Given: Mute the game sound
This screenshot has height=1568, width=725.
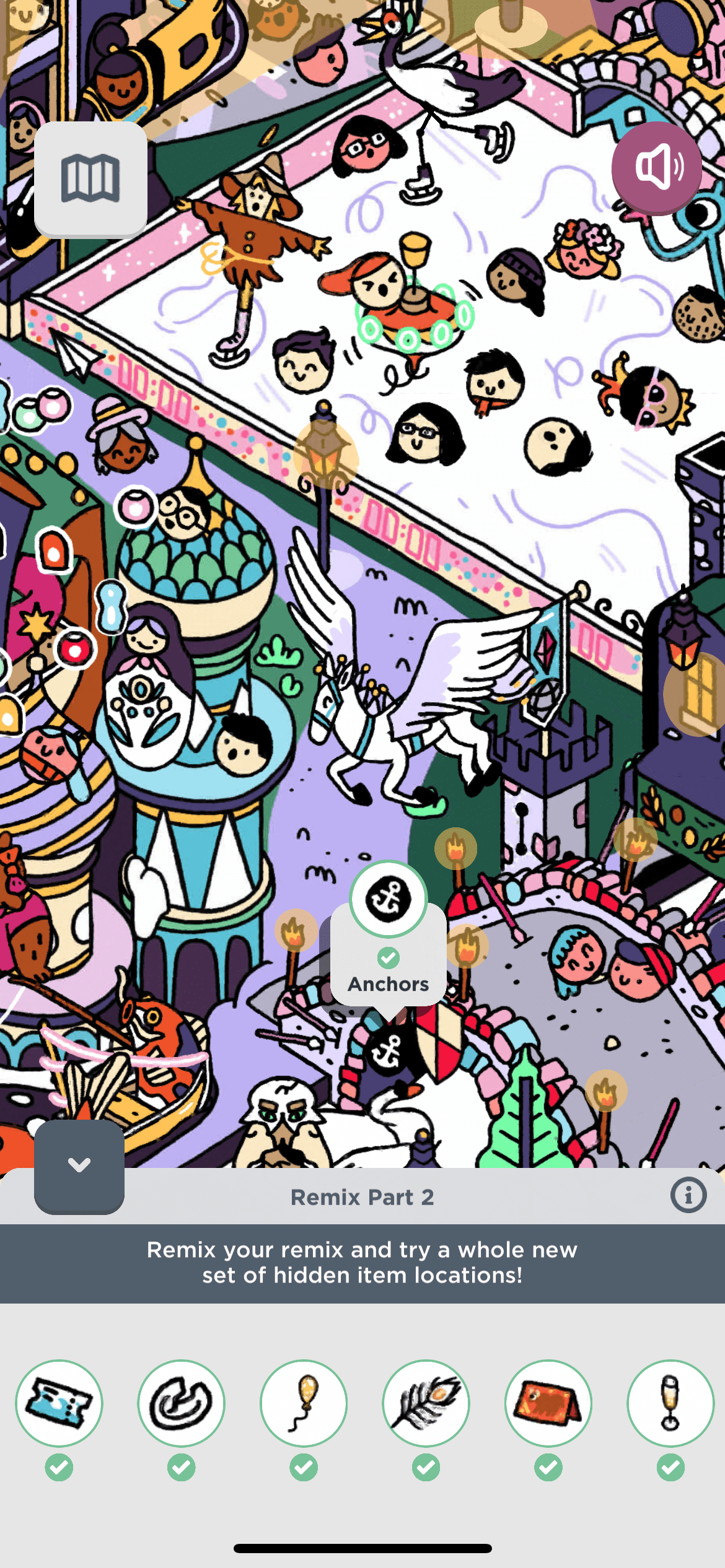Looking at the screenshot, I should click(657, 168).
